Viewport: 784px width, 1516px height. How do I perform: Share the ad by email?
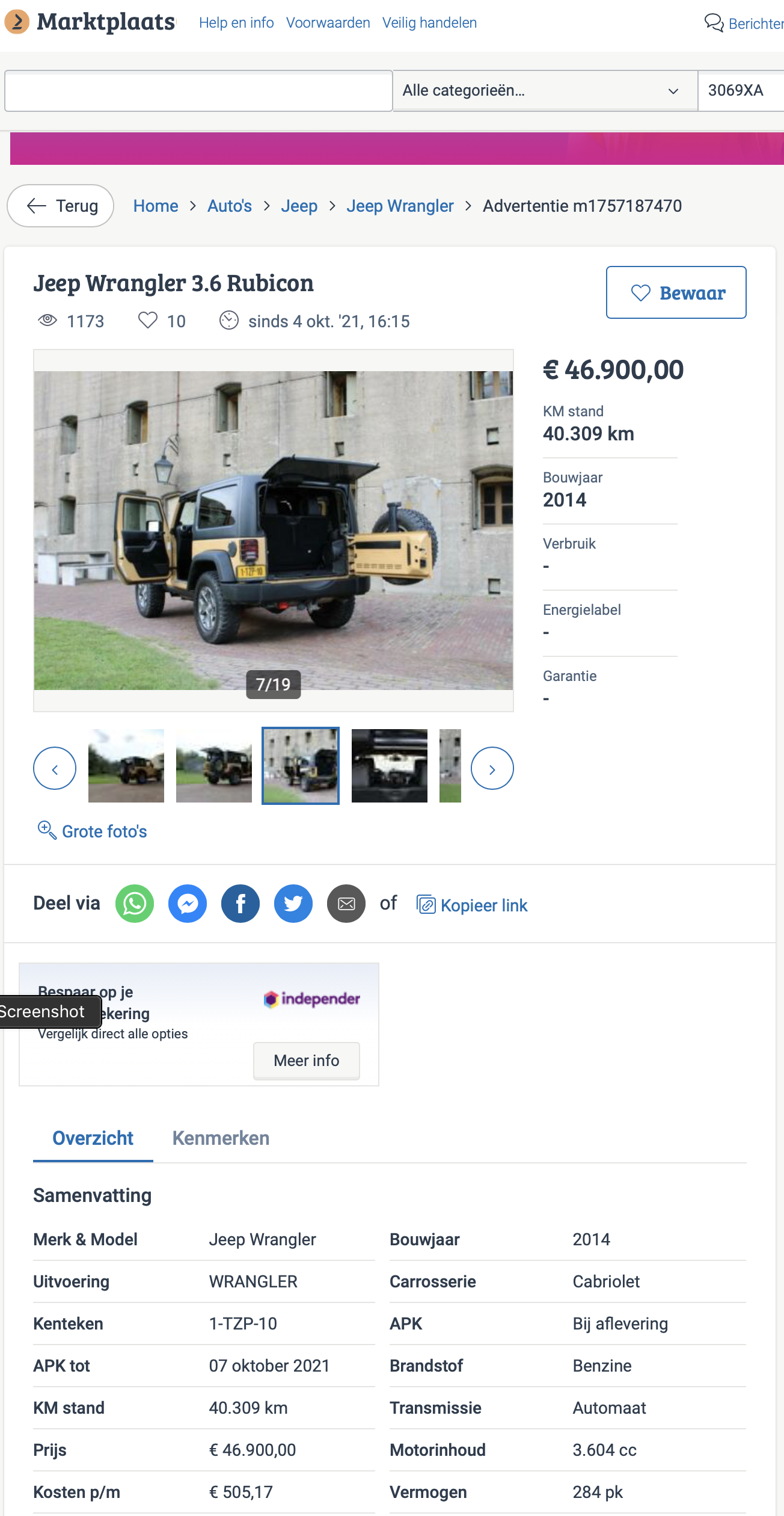click(x=346, y=904)
